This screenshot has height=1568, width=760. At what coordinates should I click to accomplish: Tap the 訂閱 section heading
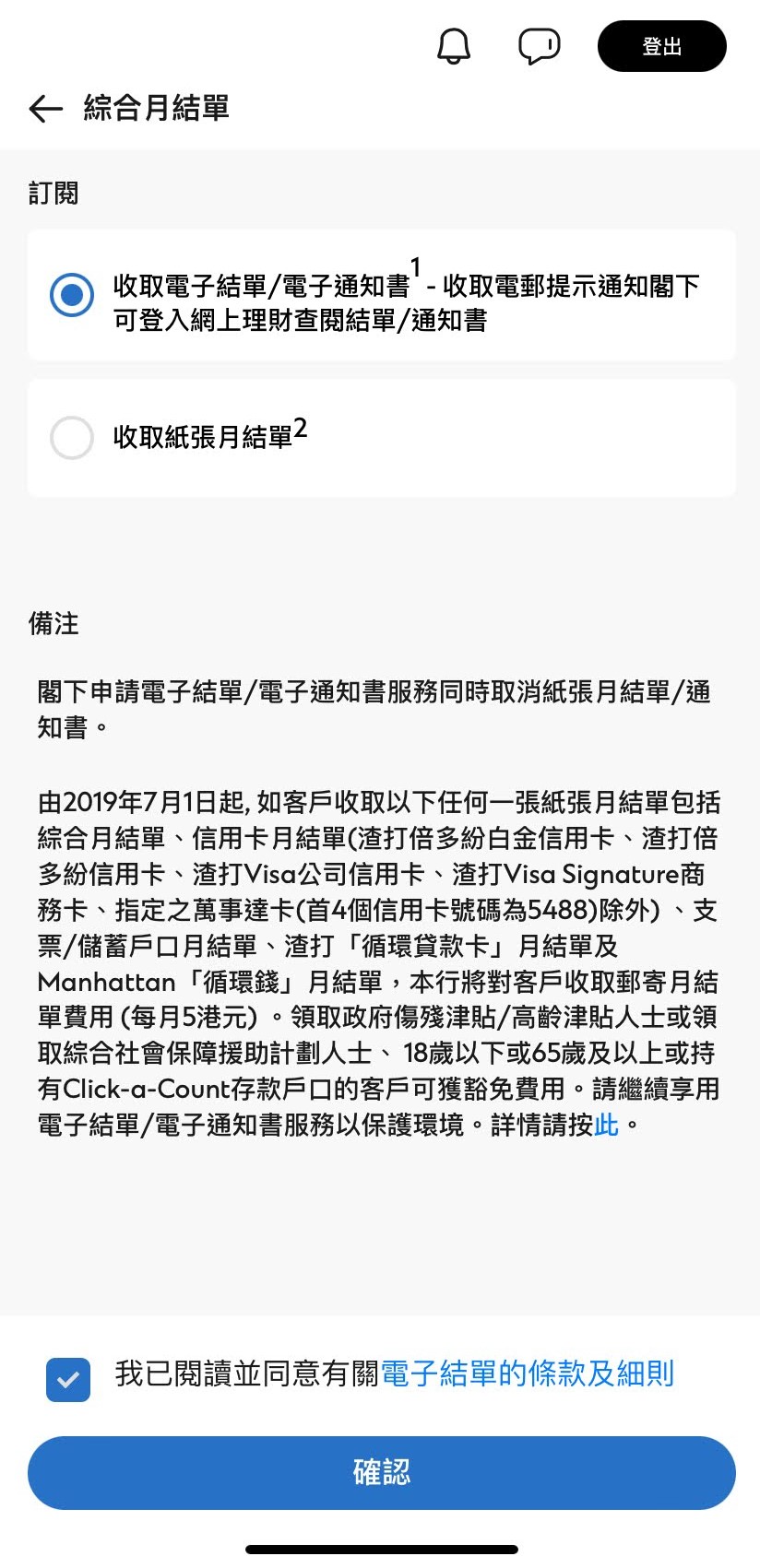[x=53, y=192]
